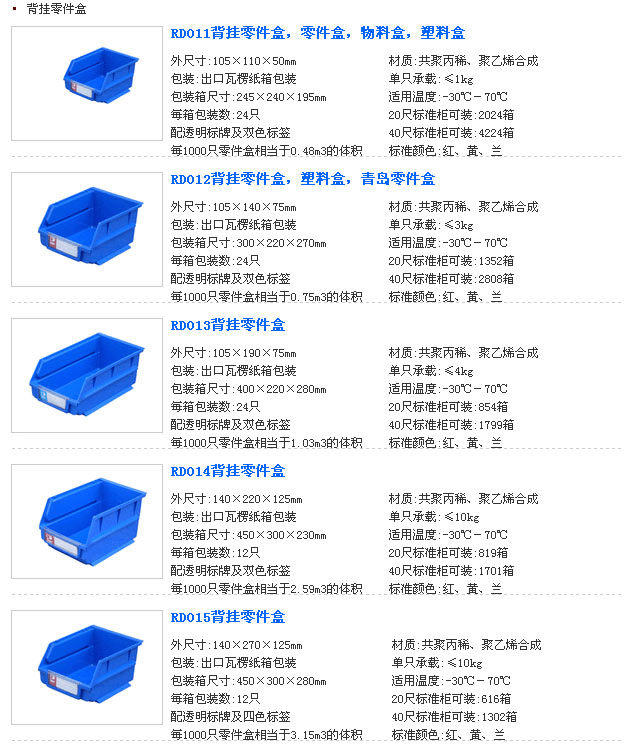
Task: View the RD014 product image
Action: (x=87, y=521)
